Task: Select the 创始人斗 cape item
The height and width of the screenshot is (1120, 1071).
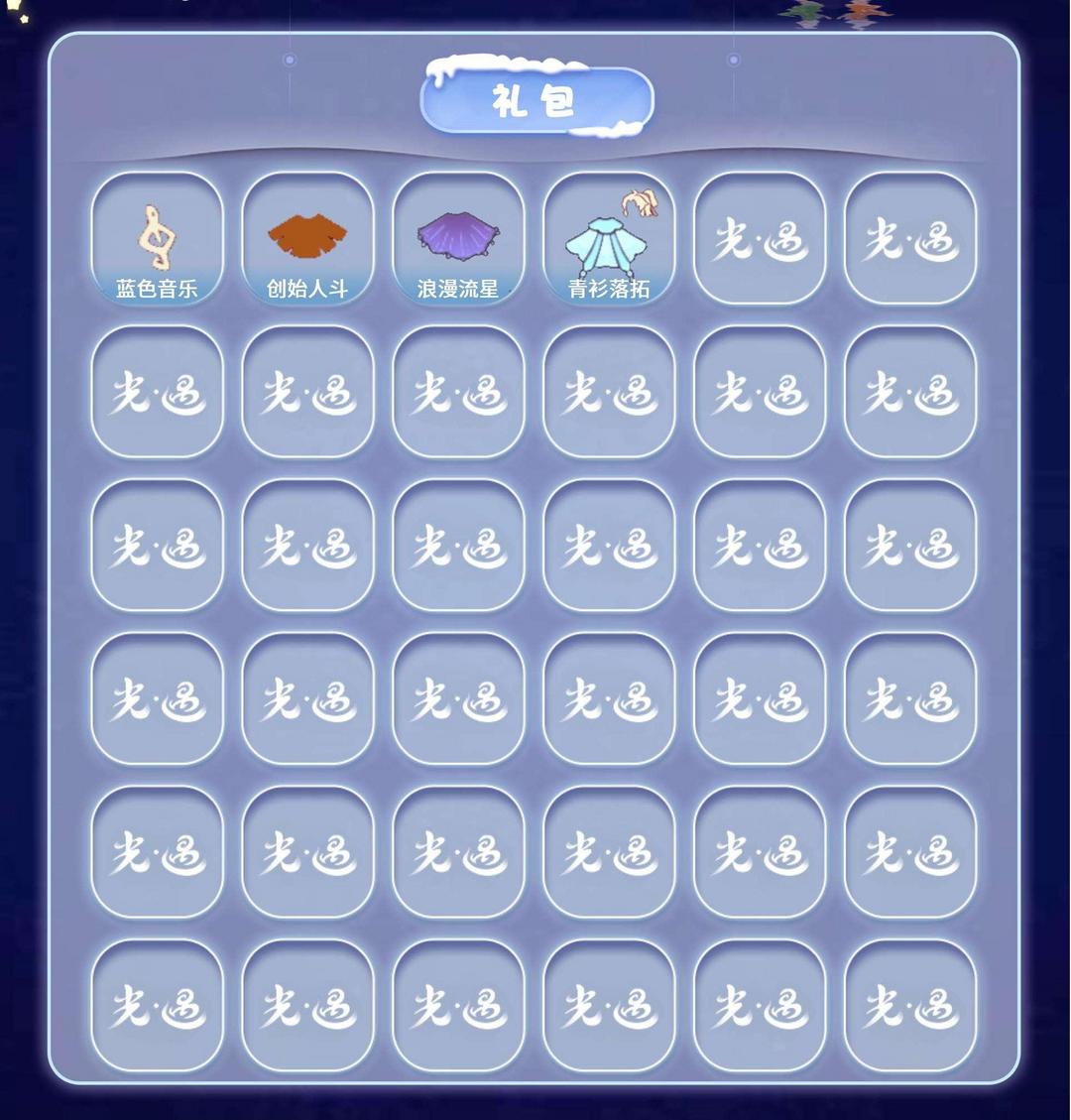Action: click(307, 239)
